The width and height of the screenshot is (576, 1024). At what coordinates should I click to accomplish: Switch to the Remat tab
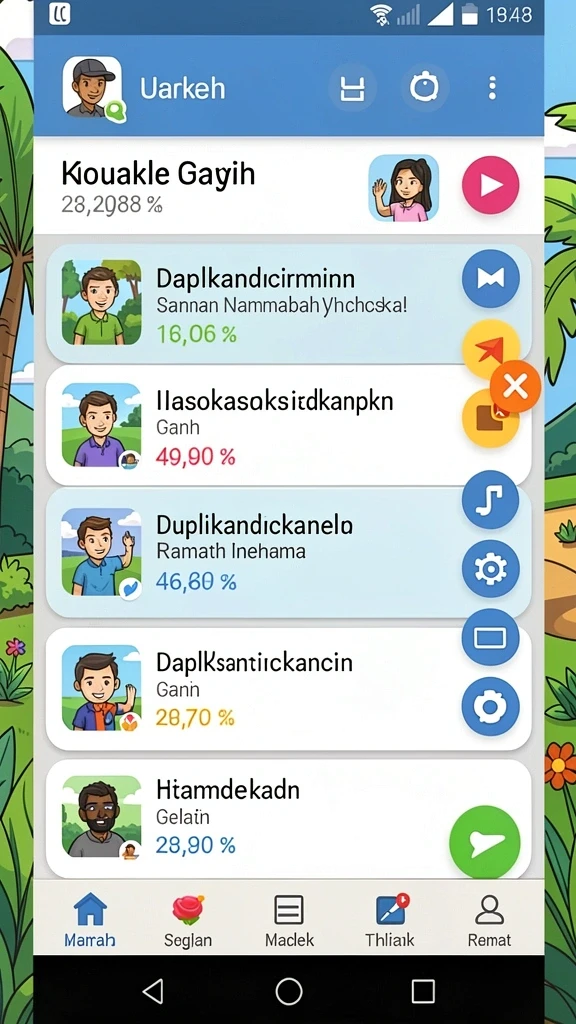489,921
